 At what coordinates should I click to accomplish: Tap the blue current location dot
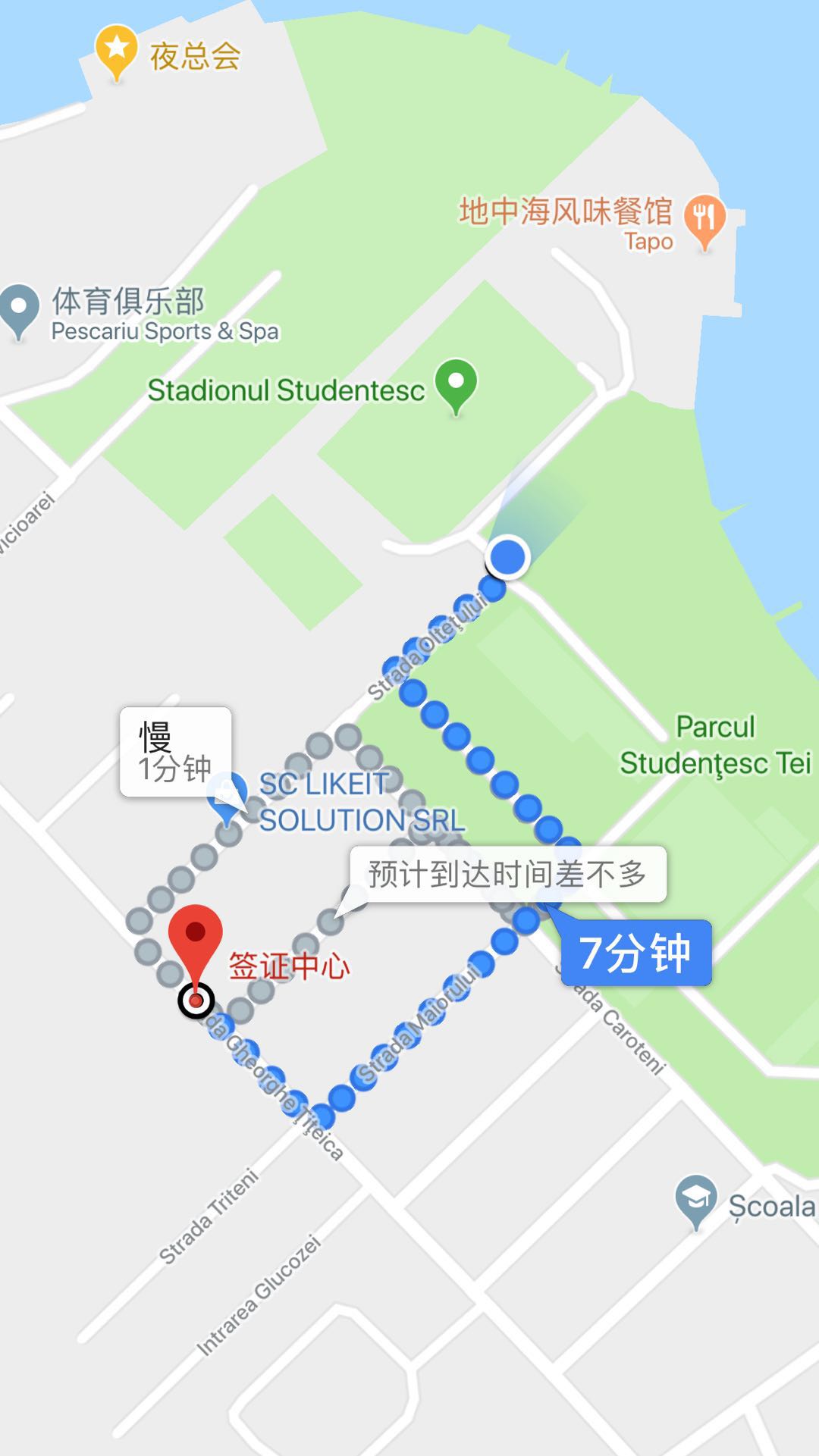click(x=507, y=557)
